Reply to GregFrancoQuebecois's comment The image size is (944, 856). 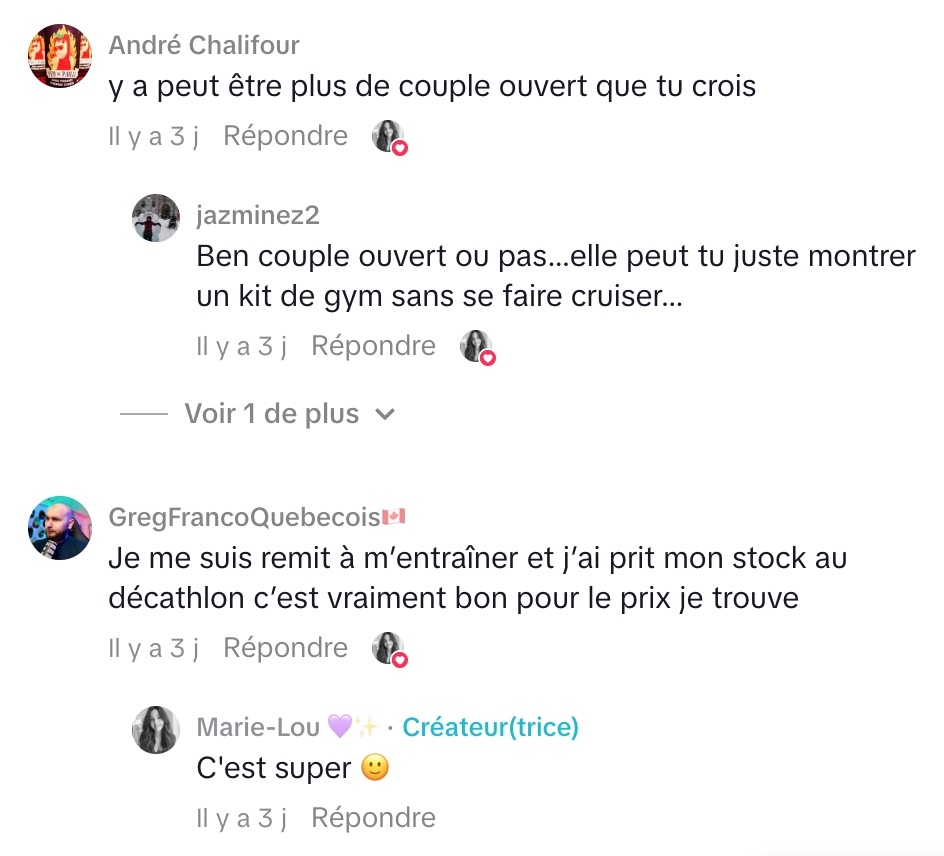pyautogui.click(x=285, y=648)
